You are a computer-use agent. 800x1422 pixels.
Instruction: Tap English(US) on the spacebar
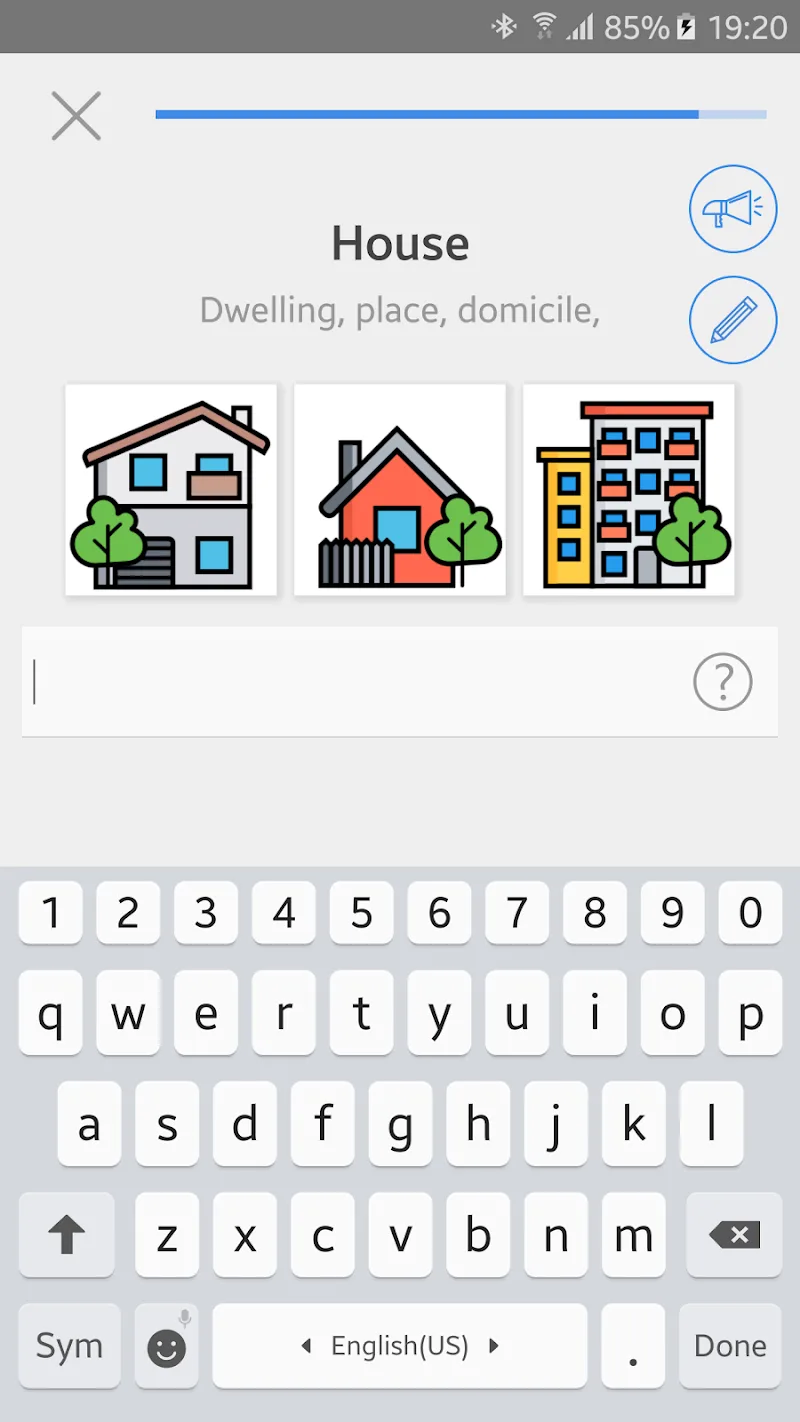[x=400, y=1346]
